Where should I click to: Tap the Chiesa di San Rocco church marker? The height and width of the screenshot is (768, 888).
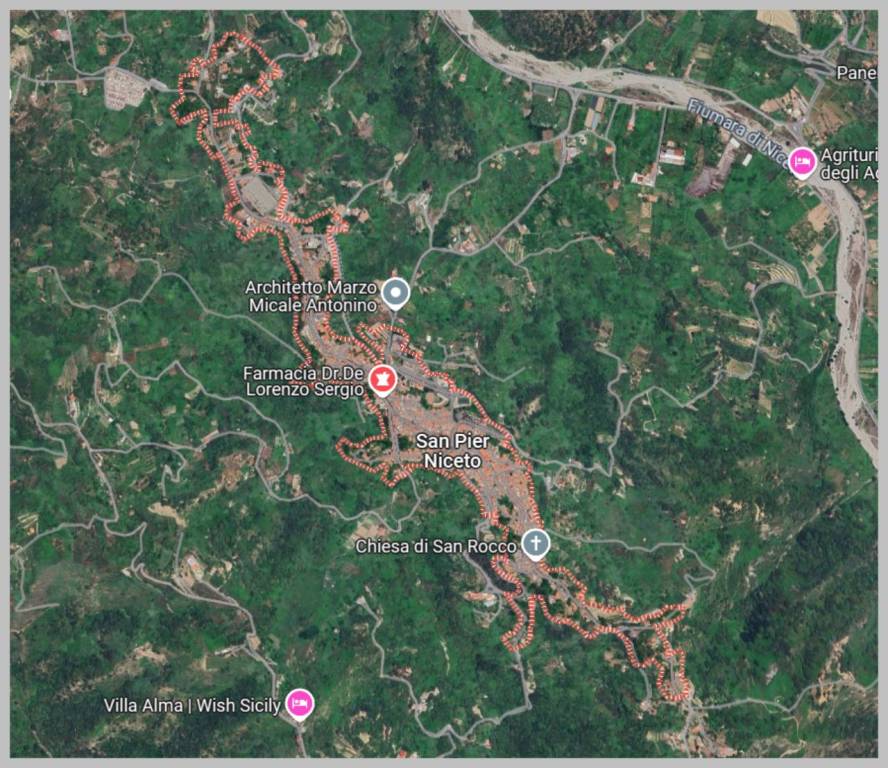(x=536, y=544)
